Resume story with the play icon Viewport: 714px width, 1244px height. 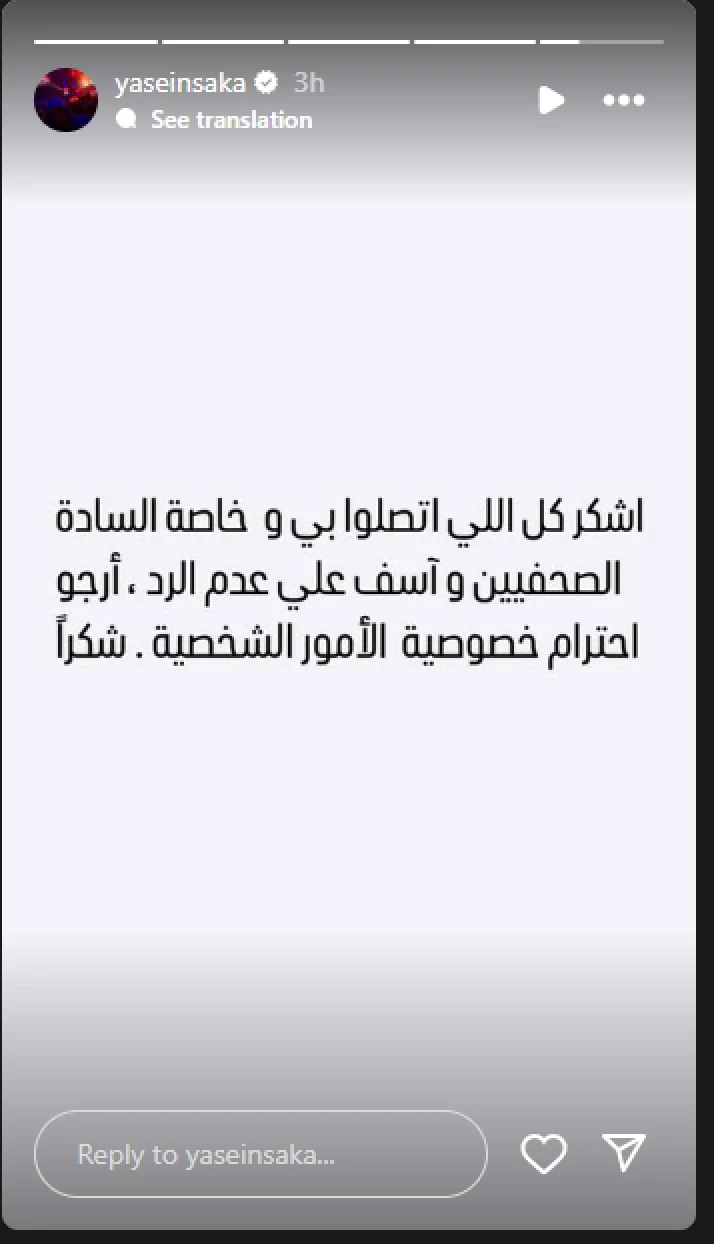[x=551, y=100]
